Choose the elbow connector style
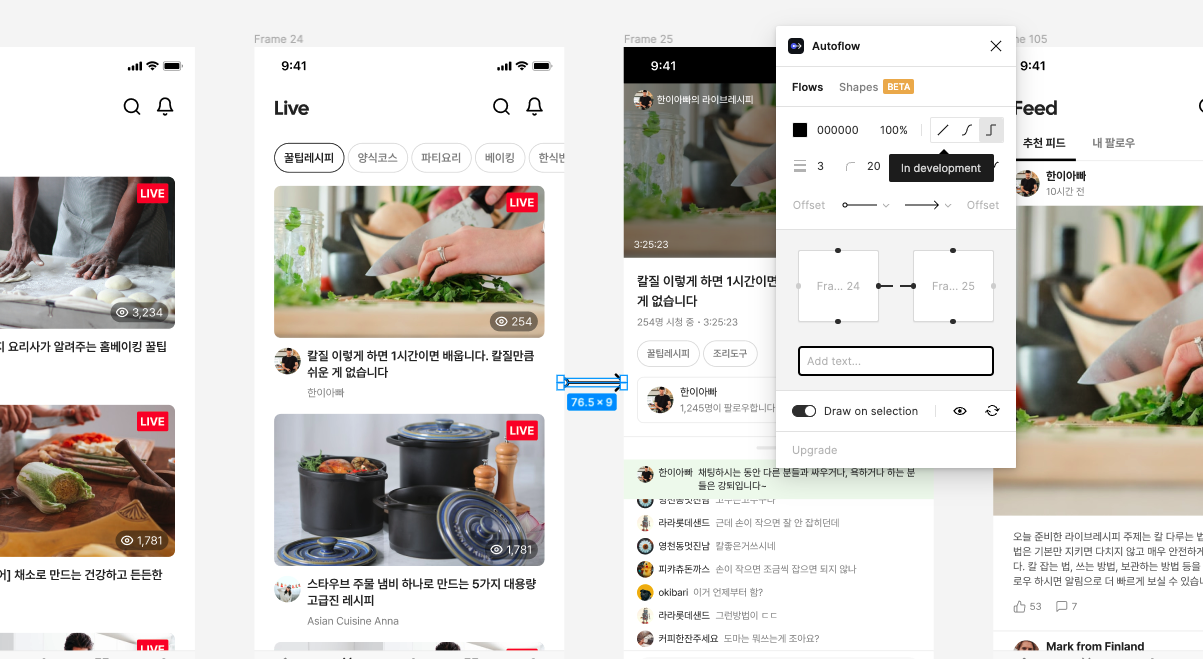The image size is (1203, 659). [991, 130]
